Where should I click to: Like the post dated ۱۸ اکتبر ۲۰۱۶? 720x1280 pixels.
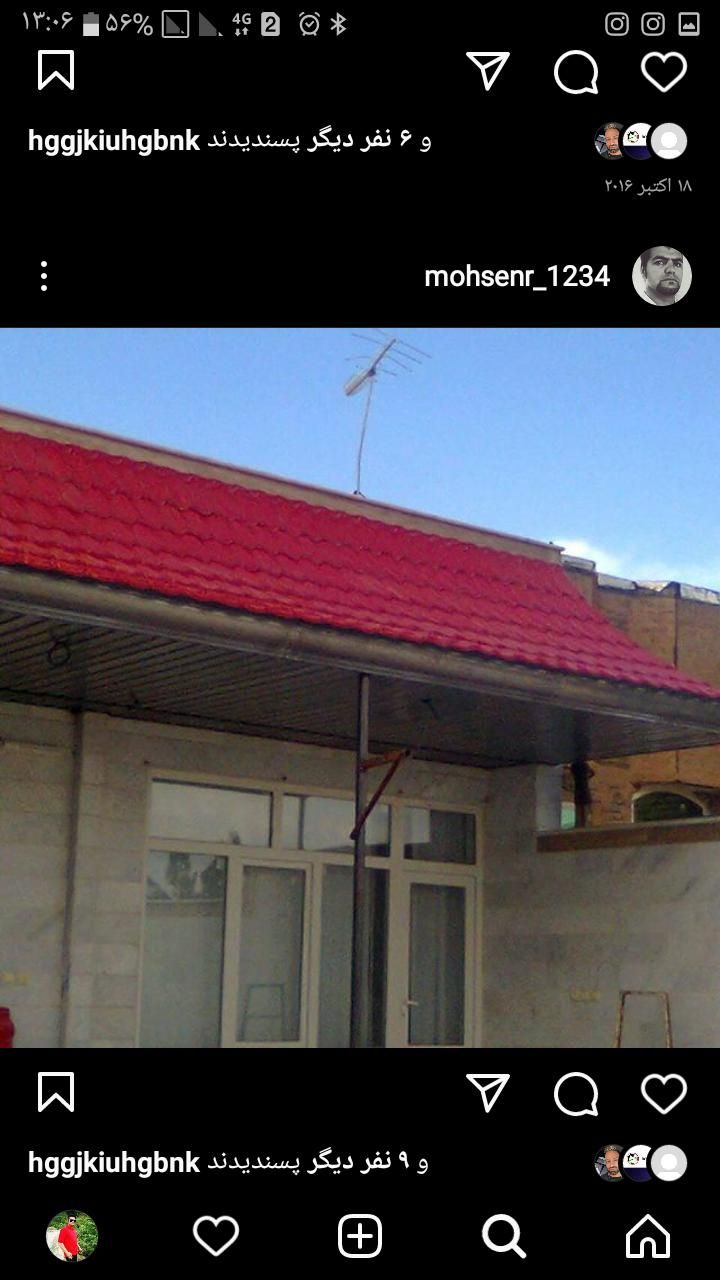[x=663, y=73]
